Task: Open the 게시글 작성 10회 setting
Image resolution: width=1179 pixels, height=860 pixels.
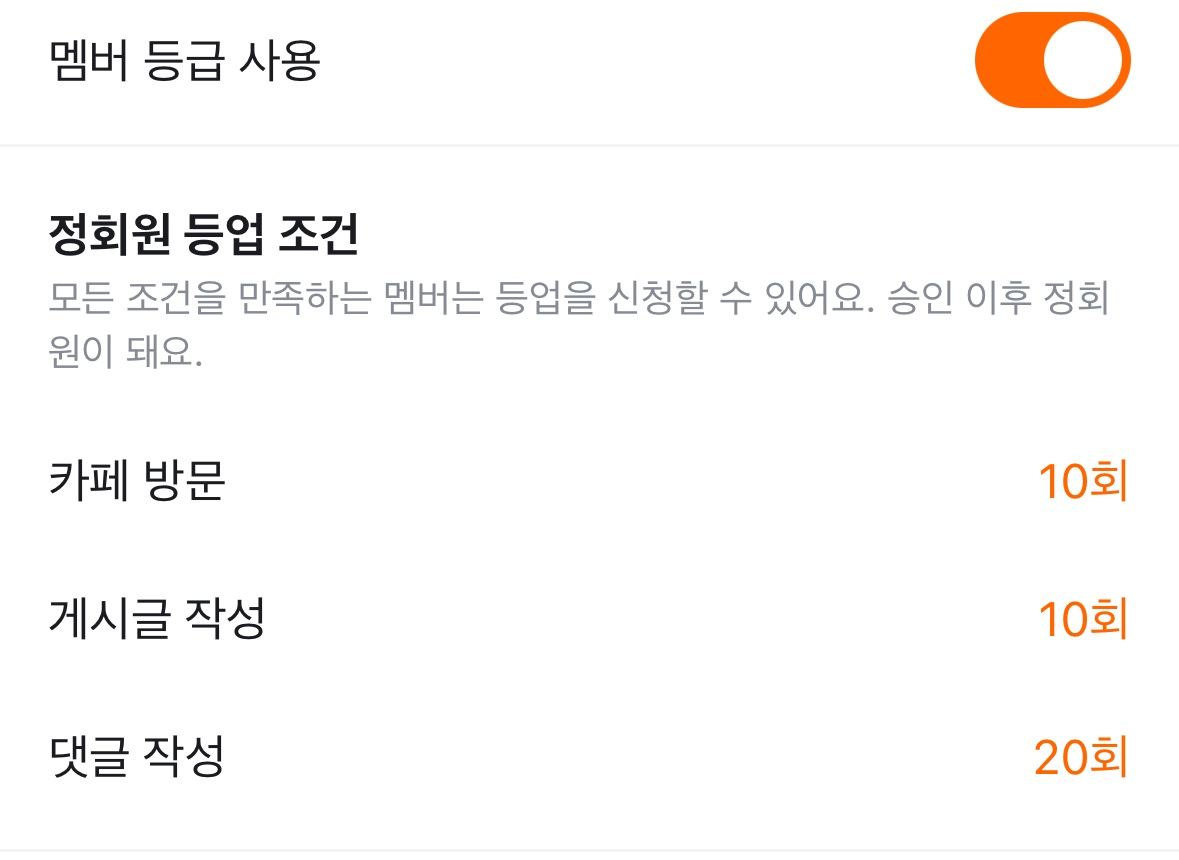Action: point(590,618)
